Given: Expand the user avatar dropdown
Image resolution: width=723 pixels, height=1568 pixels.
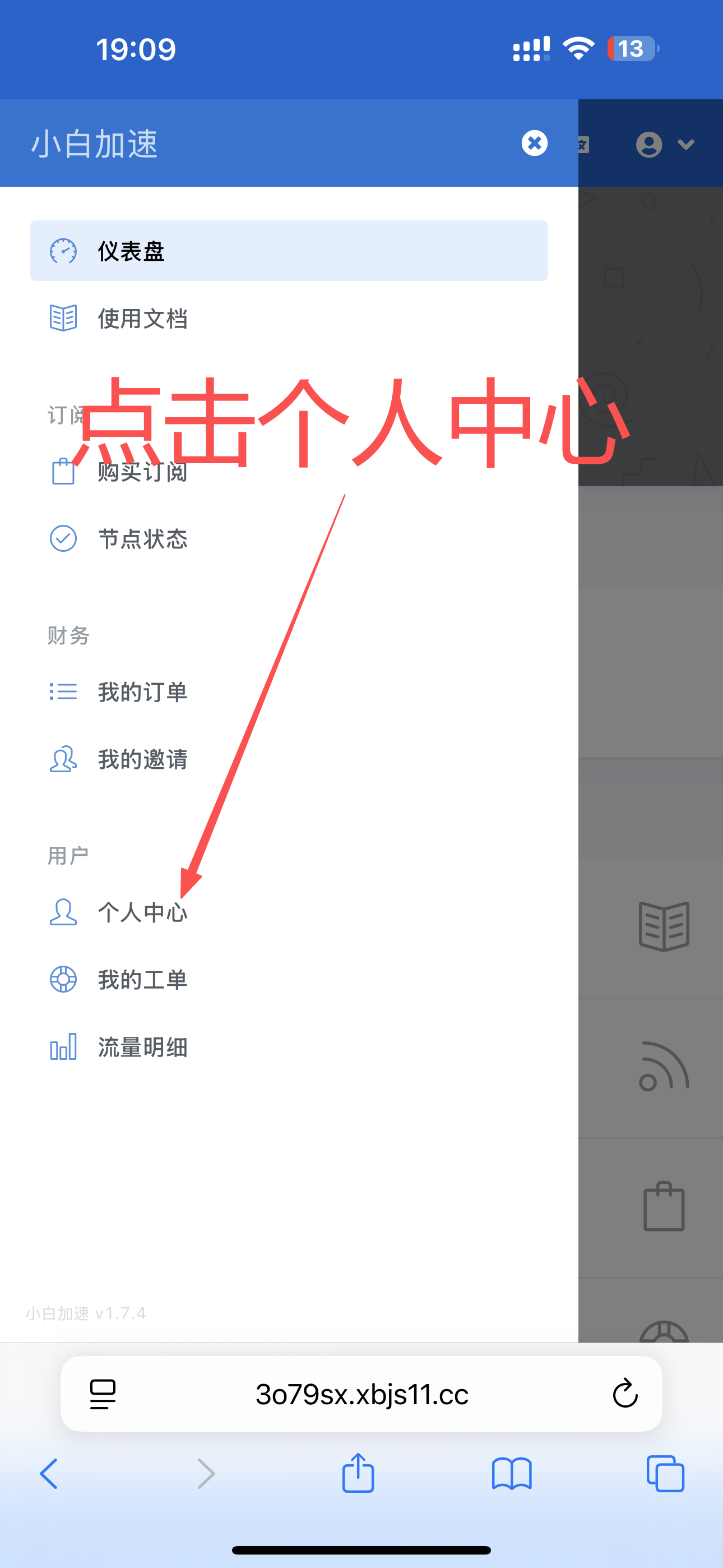Looking at the screenshot, I should point(665,145).
